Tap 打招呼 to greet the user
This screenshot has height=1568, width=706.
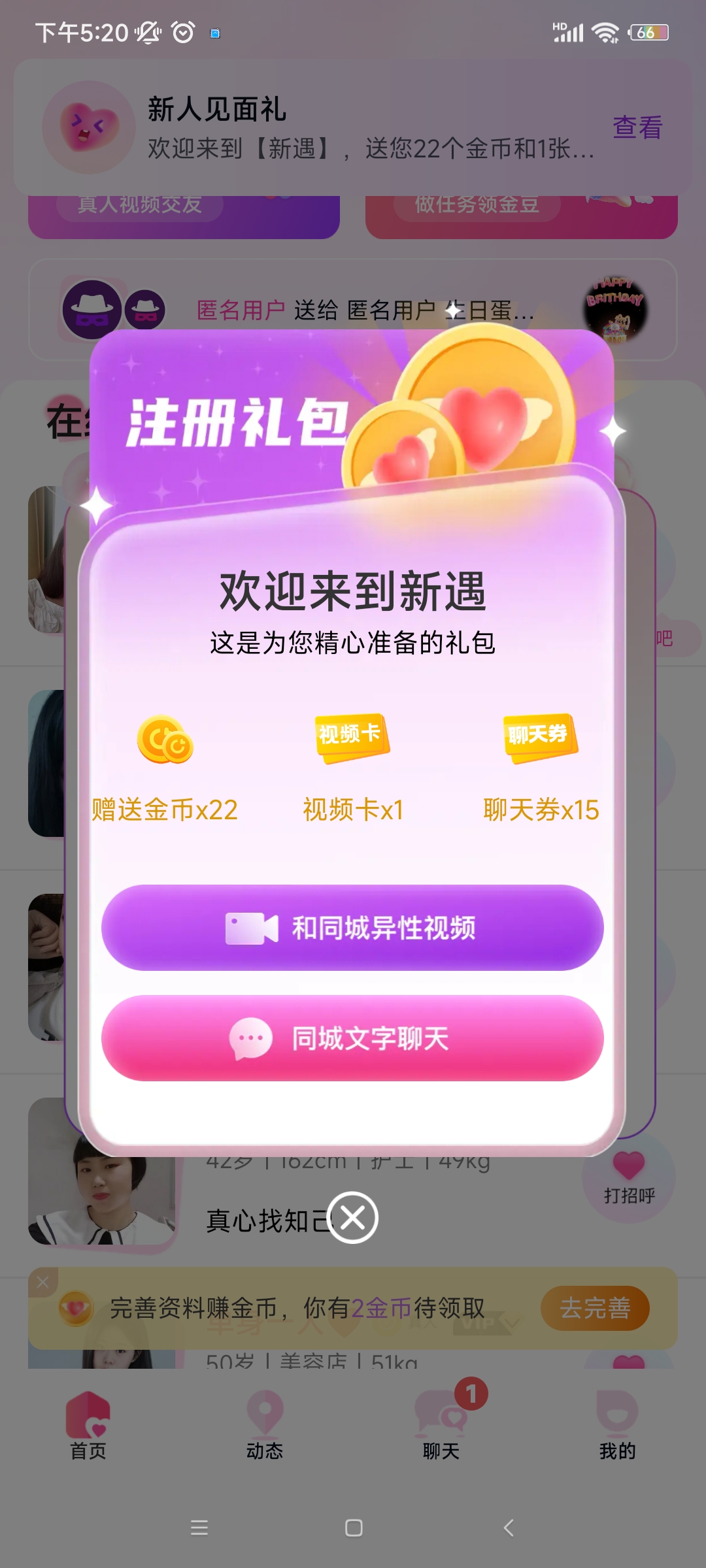point(629,1180)
